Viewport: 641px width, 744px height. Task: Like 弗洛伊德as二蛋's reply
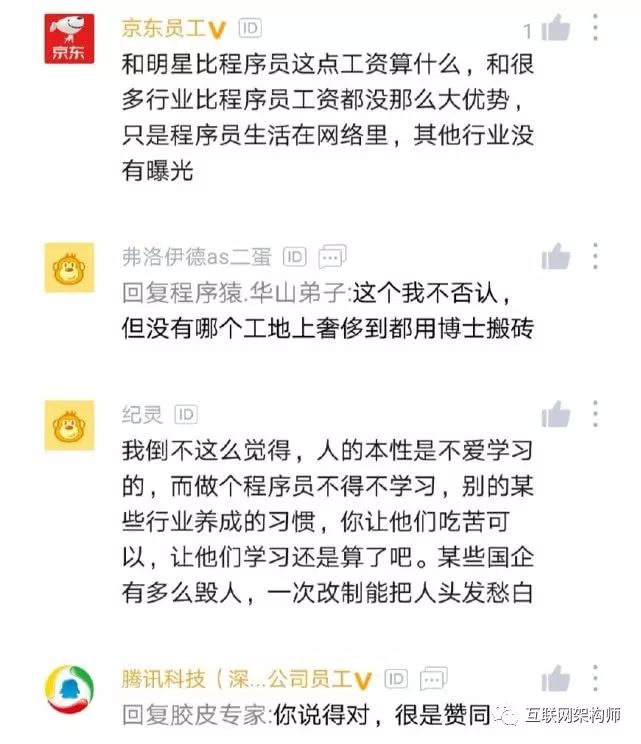pos(555,258)
